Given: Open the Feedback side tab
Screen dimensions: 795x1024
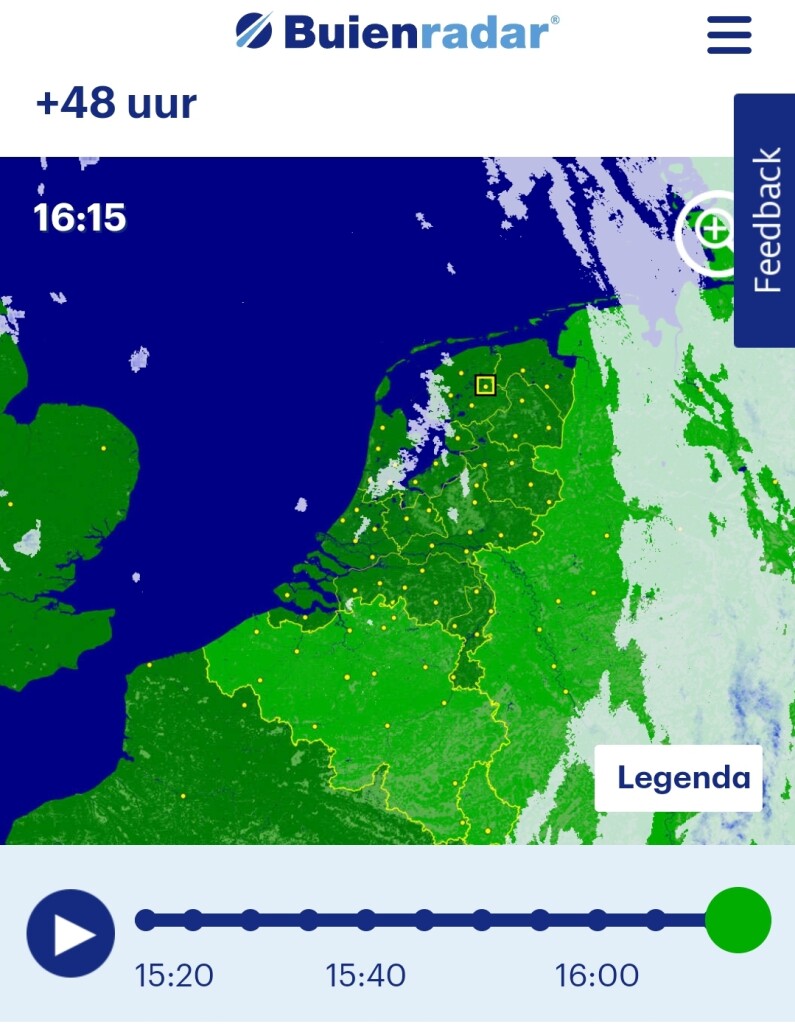Looking at the screenshot, I should 765,220.
